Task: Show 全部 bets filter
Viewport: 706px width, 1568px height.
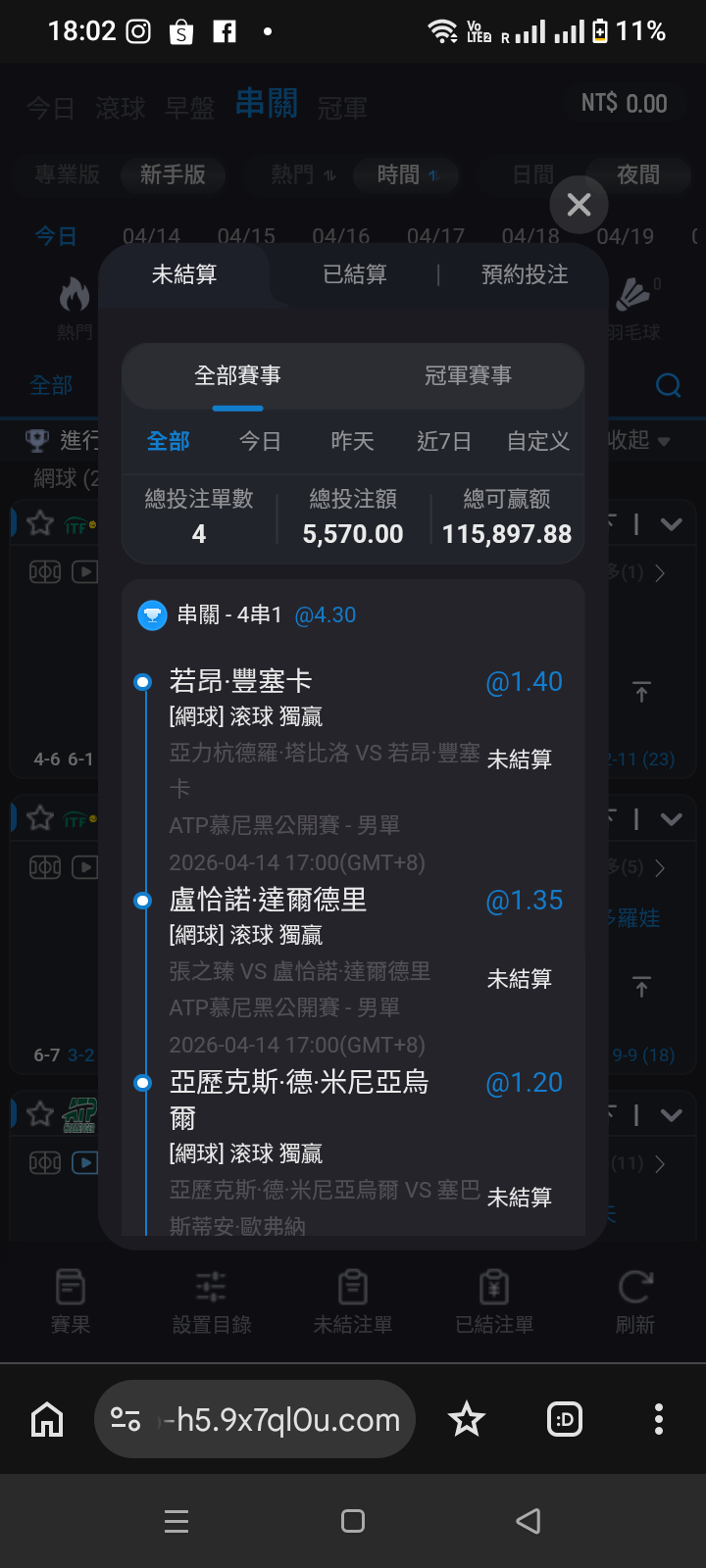Action: pos(168,442)
